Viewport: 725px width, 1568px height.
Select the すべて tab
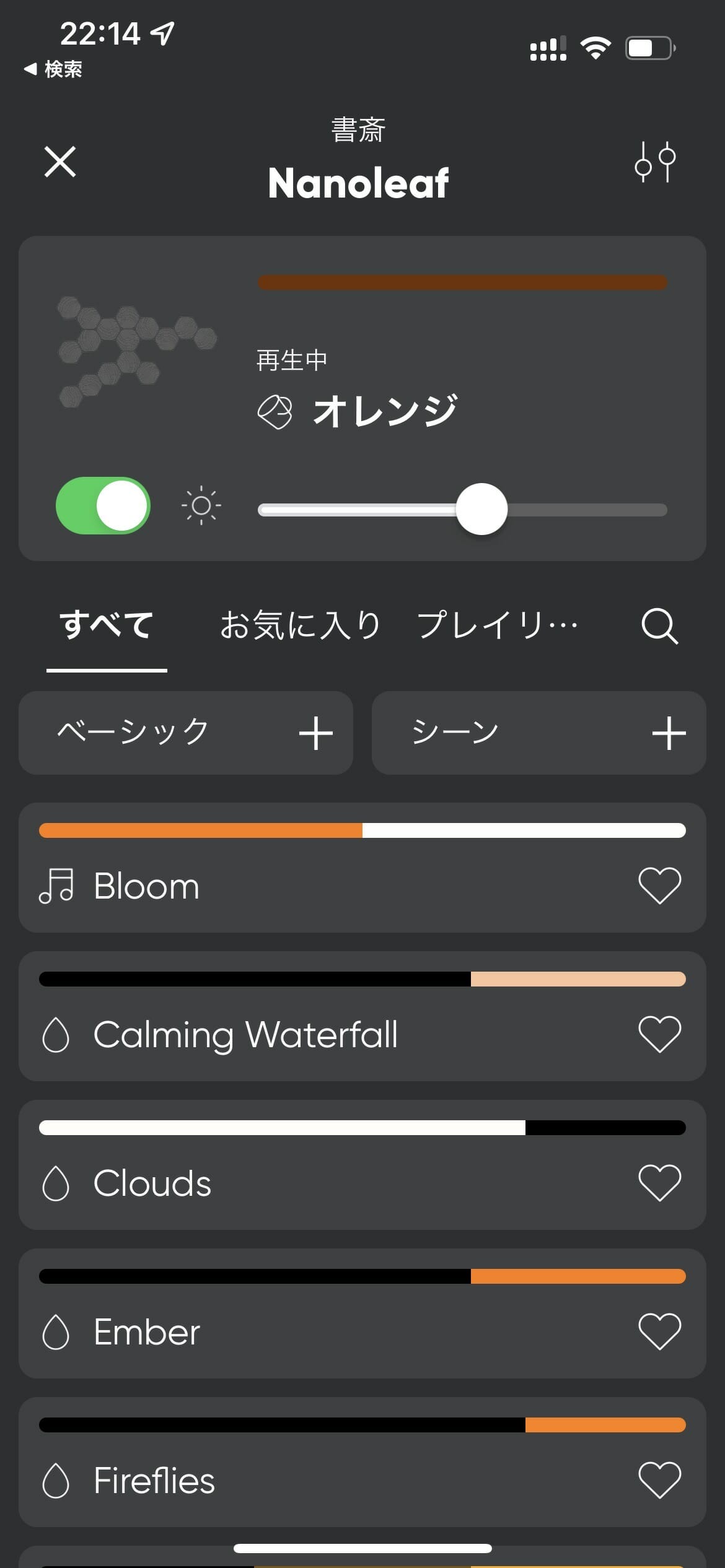click(107, 624)
